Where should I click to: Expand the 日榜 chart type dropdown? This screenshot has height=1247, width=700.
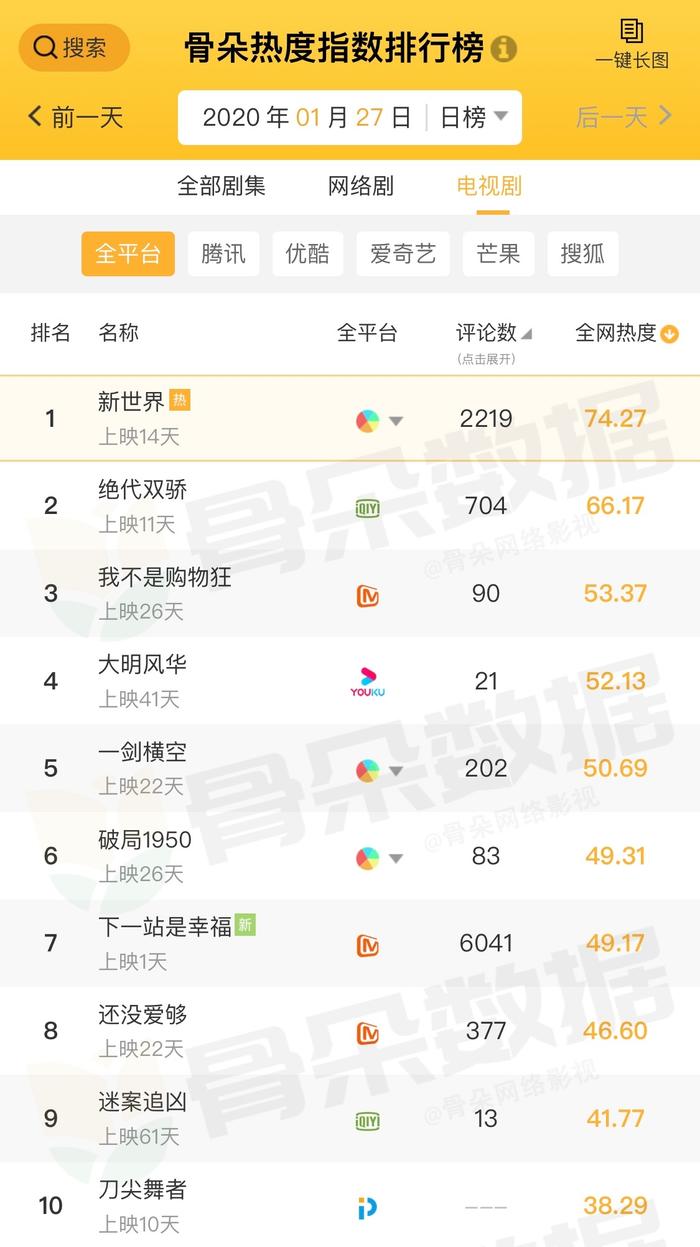474,118
